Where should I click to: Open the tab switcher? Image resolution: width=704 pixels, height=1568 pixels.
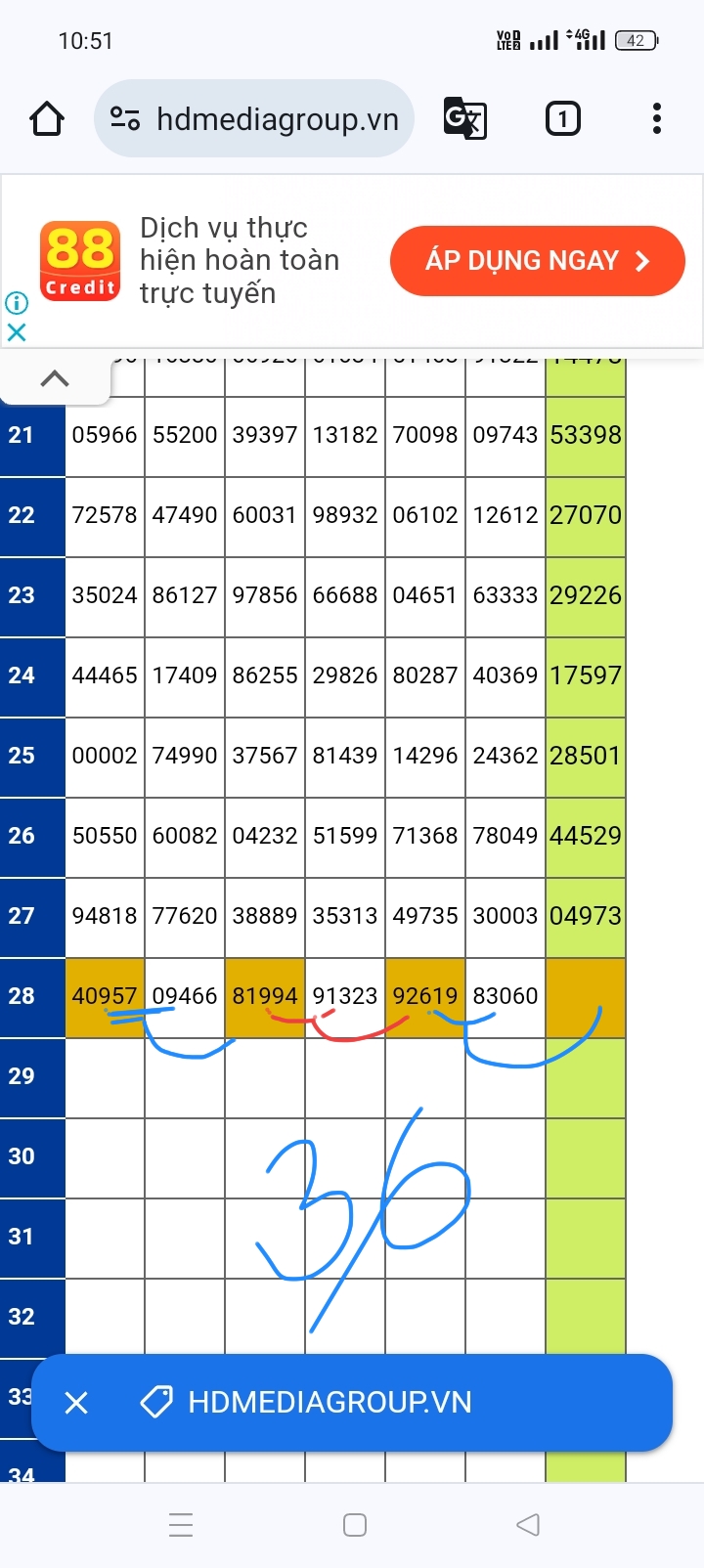click(562, 119)
